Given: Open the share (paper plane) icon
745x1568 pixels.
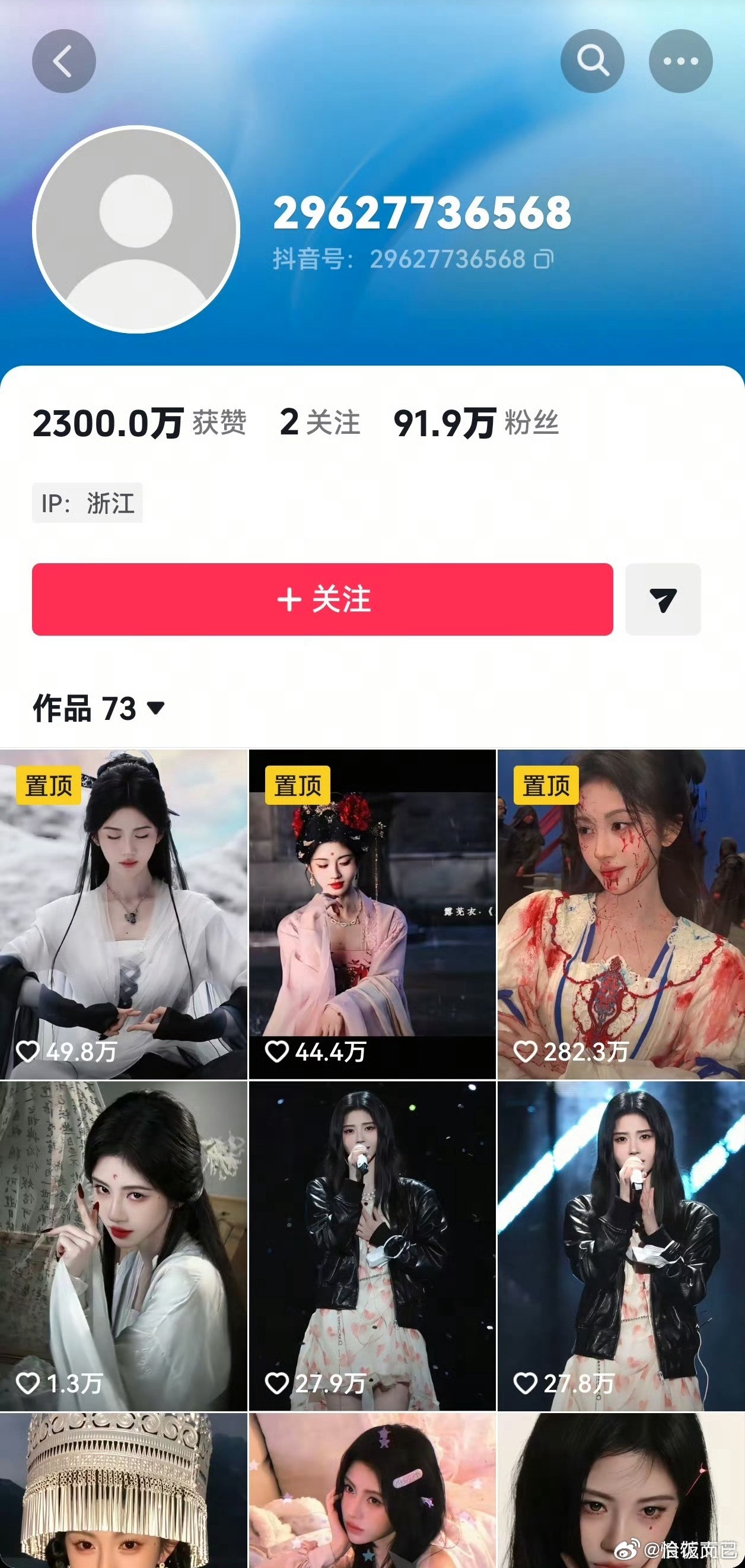Looking at the screenshot, I should click(663, 599).
